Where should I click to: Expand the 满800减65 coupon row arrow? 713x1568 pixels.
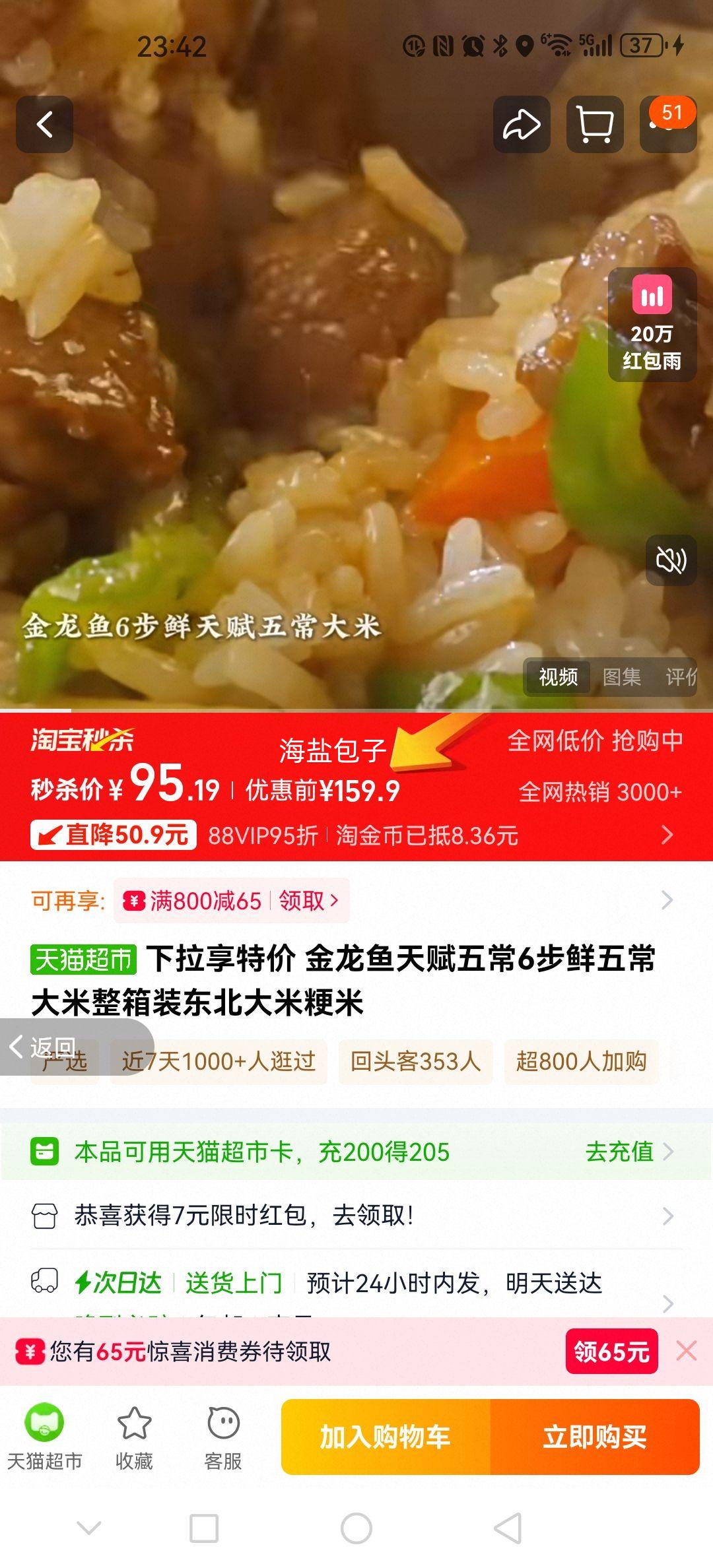(x=669, y=900)
